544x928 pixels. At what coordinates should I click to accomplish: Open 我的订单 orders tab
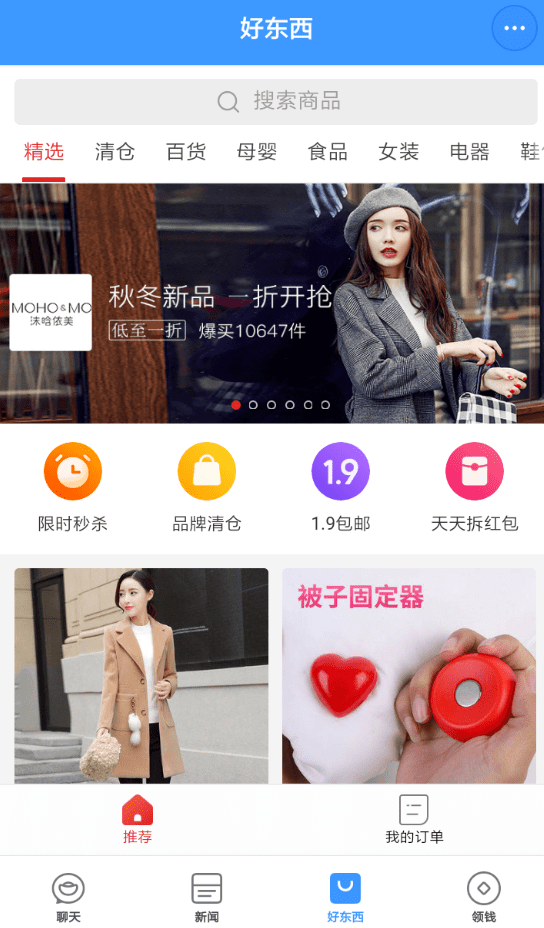coord(414,820)
